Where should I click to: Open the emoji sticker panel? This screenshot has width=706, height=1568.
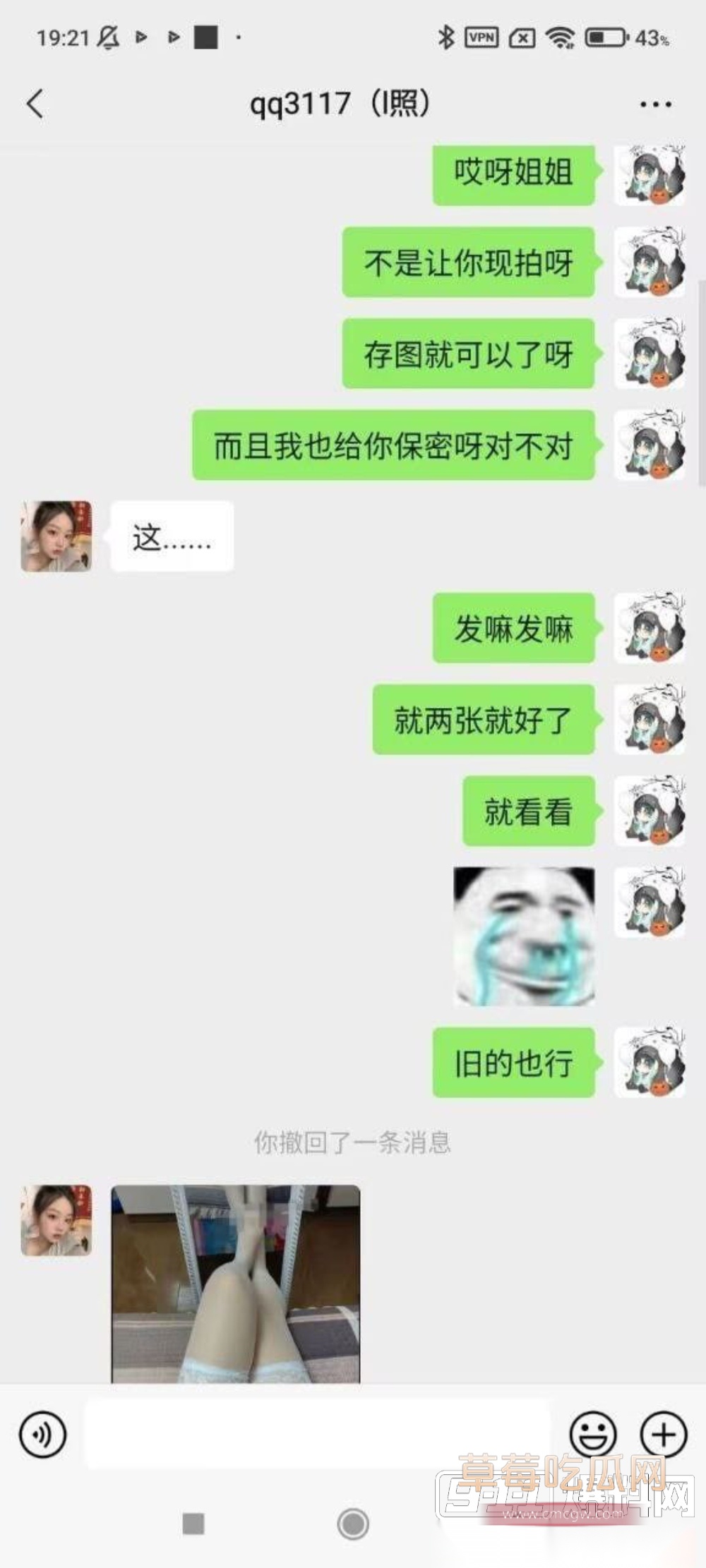(x=592, y=1434)
